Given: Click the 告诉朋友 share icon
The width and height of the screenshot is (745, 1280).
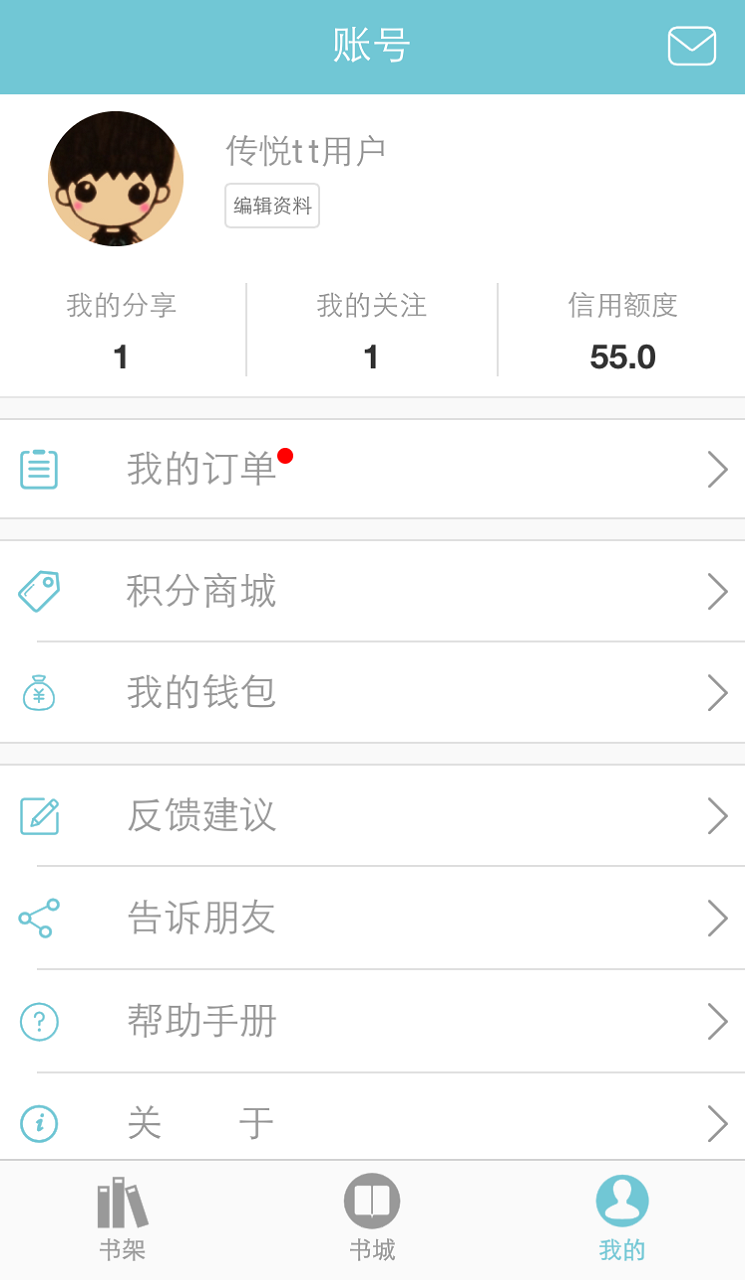Looking at the screenshot, I should 39,917.
